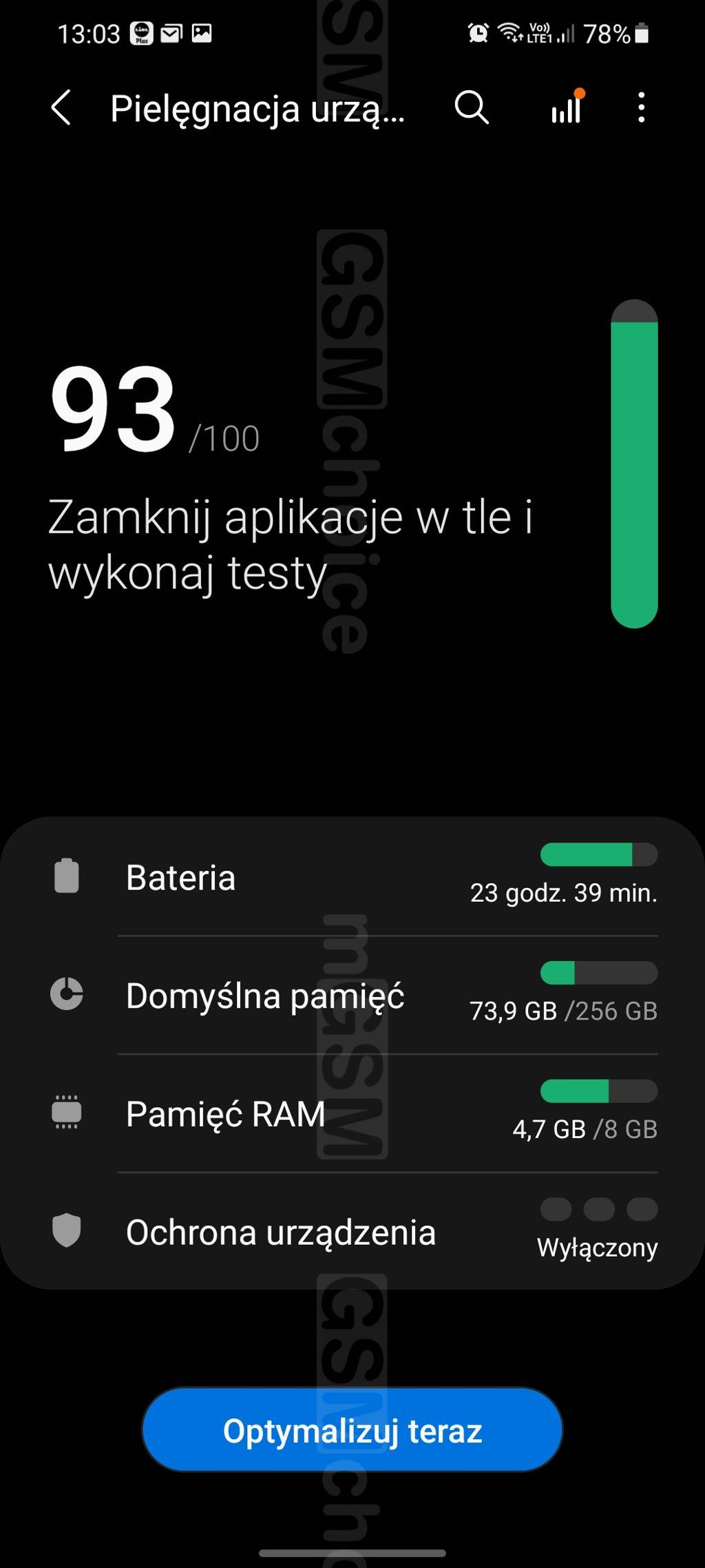Go back from Pielęgnacja urządzenia
The image size is (705, 1568).
click(61, 108)
